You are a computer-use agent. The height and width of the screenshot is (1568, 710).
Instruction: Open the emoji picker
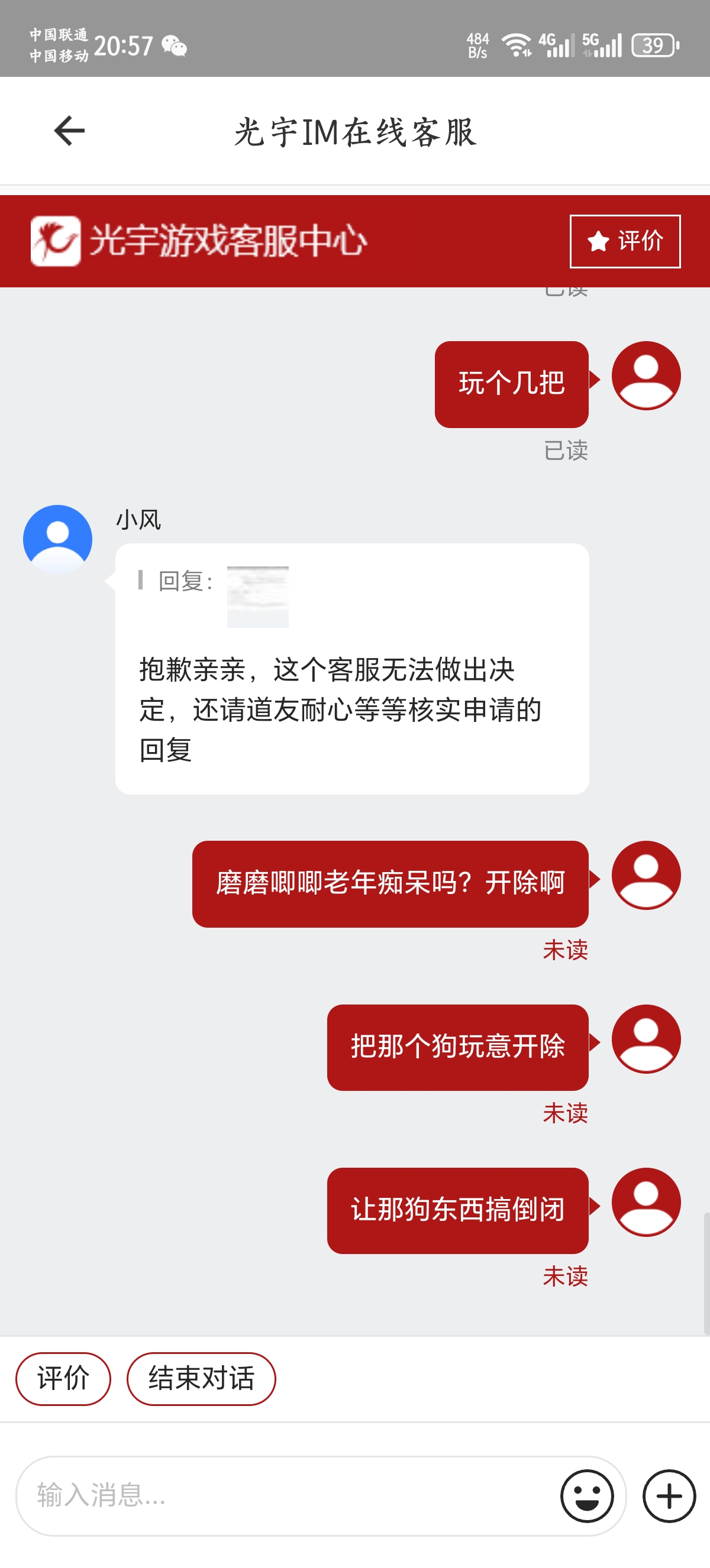coord(586,1495)
